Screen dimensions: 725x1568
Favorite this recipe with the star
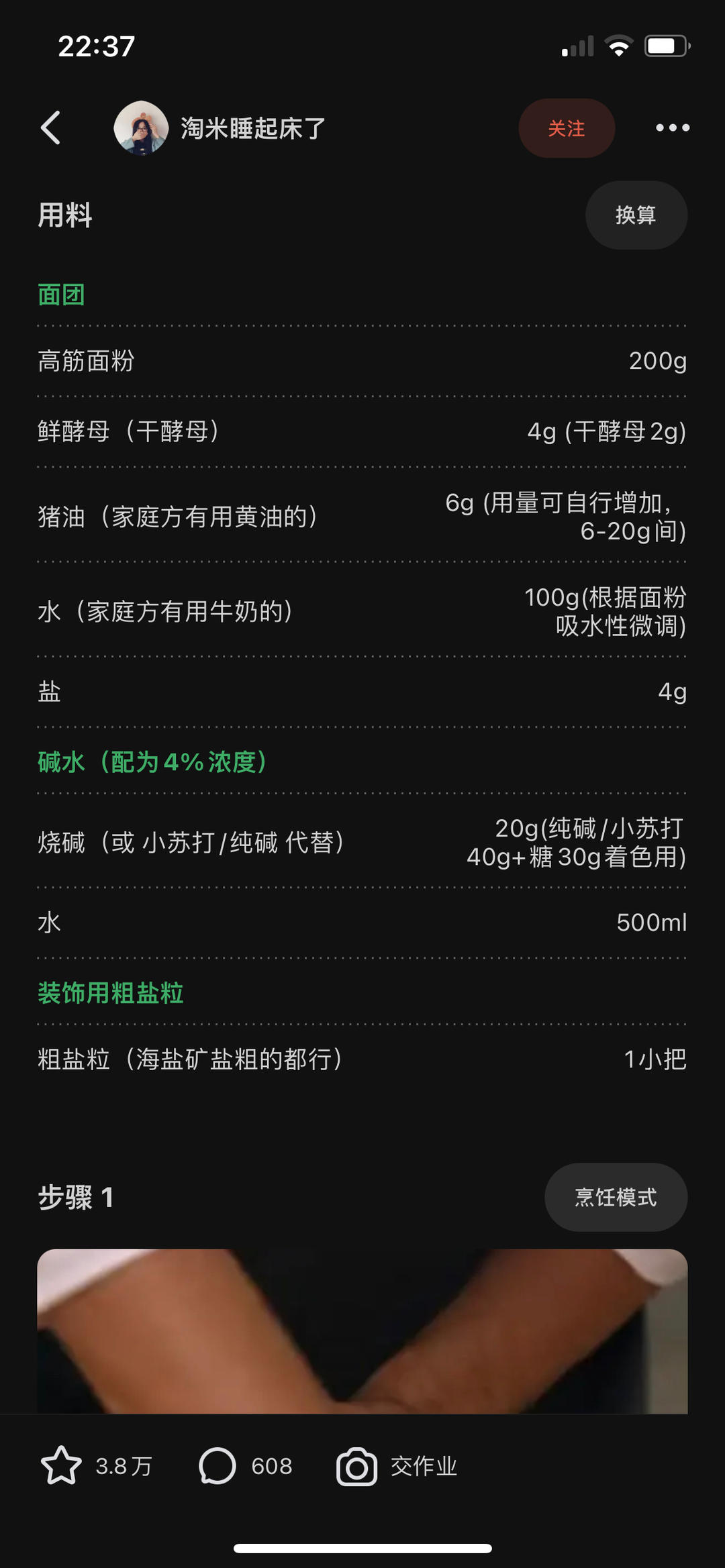pyautogui.click(x=61, y=1465)
